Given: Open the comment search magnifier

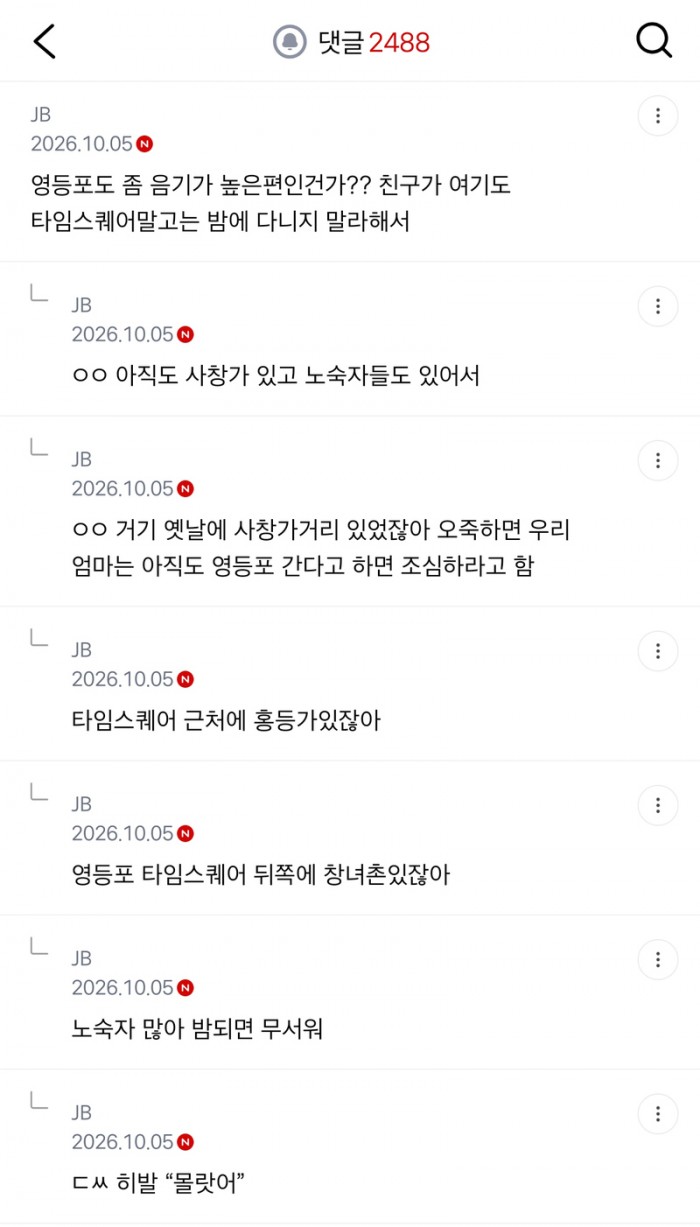Looking at the screenshot, I should (x=654, y=41).
